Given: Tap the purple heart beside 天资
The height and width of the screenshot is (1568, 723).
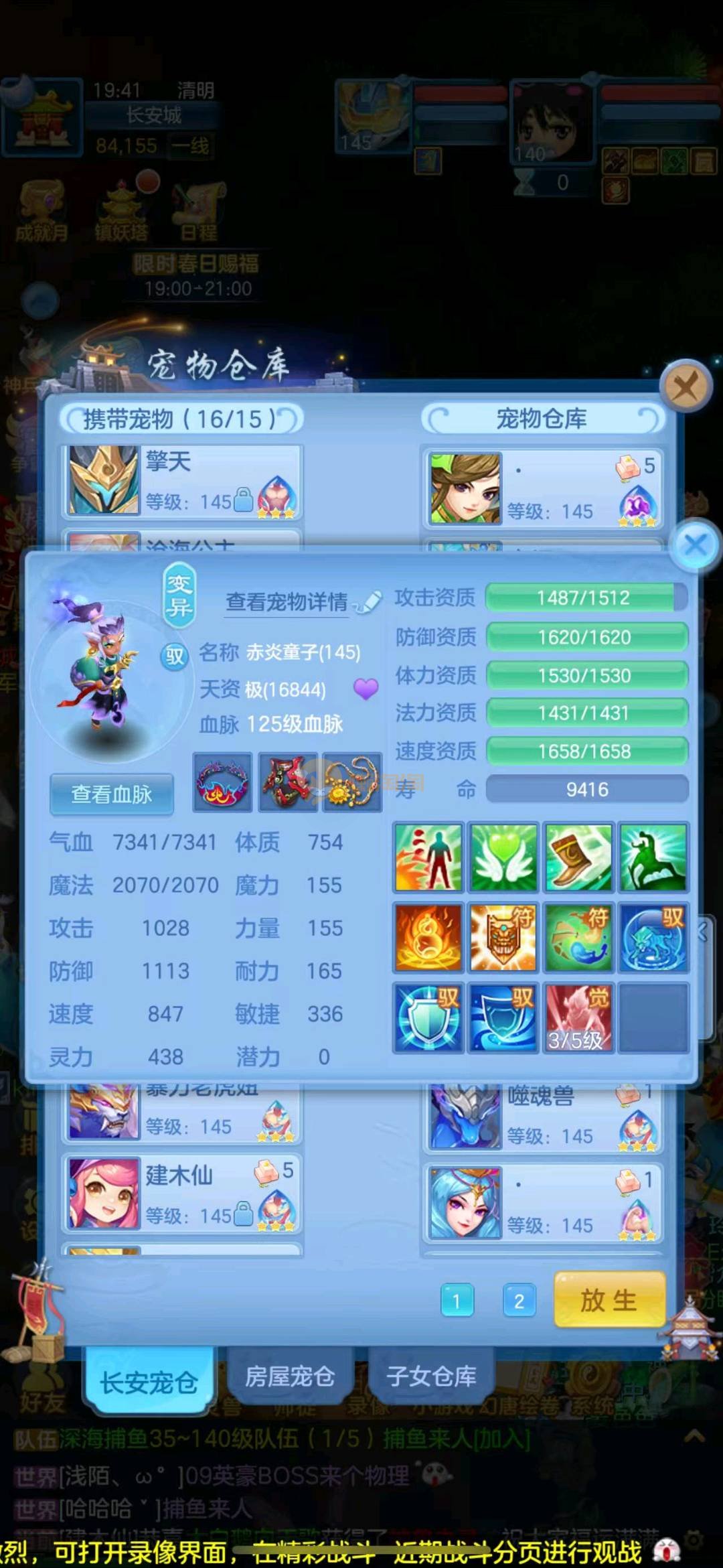Looking at the screenshot, I should 366,689.
